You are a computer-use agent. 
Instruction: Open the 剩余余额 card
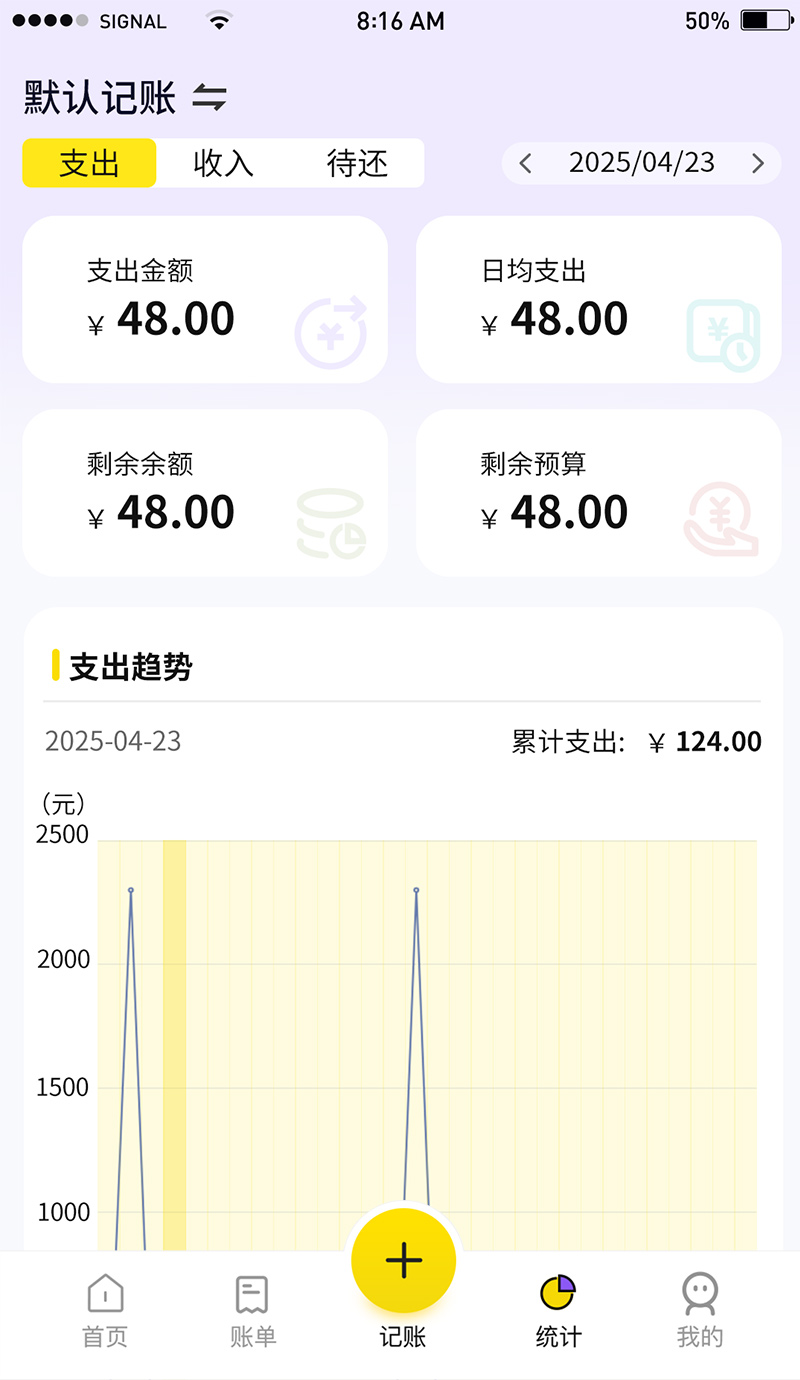205,493
